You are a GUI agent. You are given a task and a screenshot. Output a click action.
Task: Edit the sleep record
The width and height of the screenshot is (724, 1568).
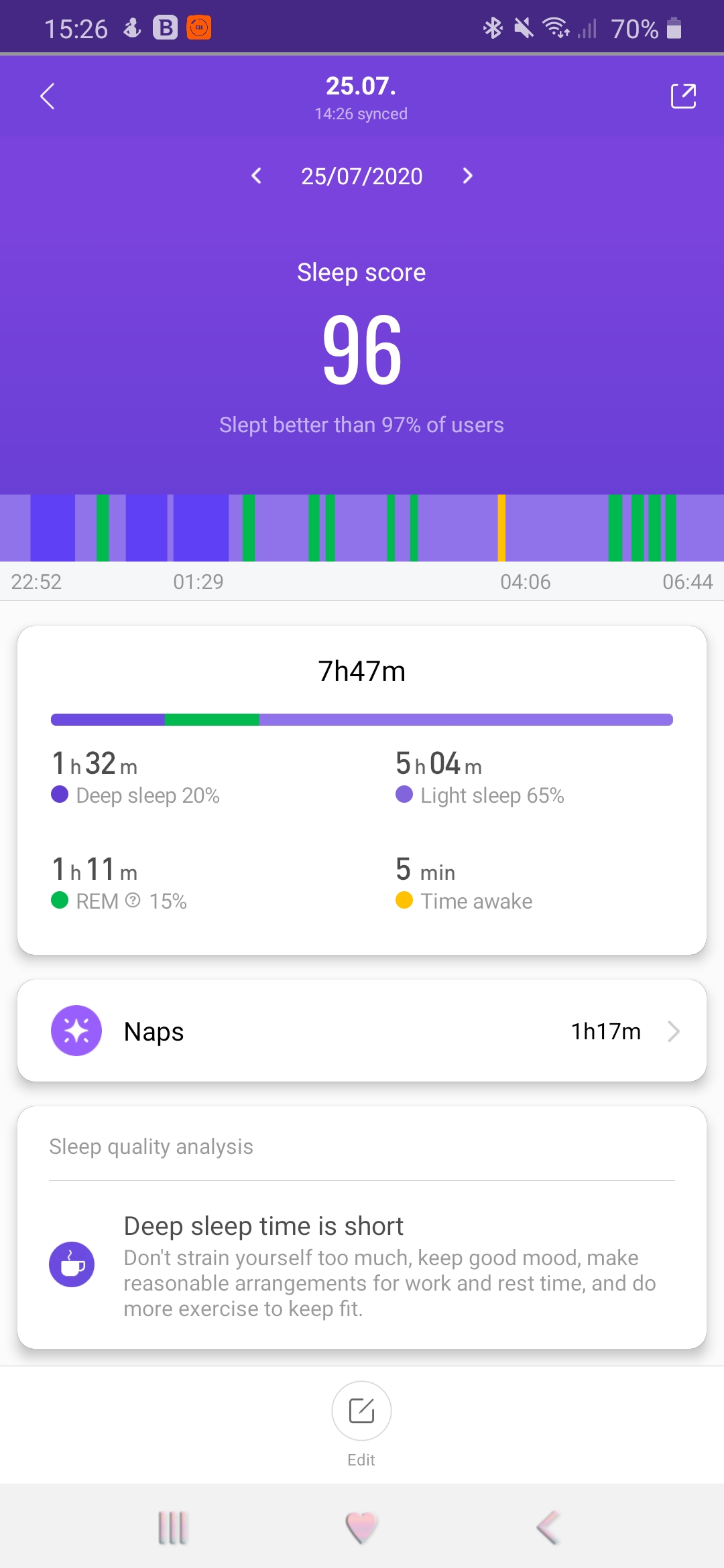(x=361, y=1411)
